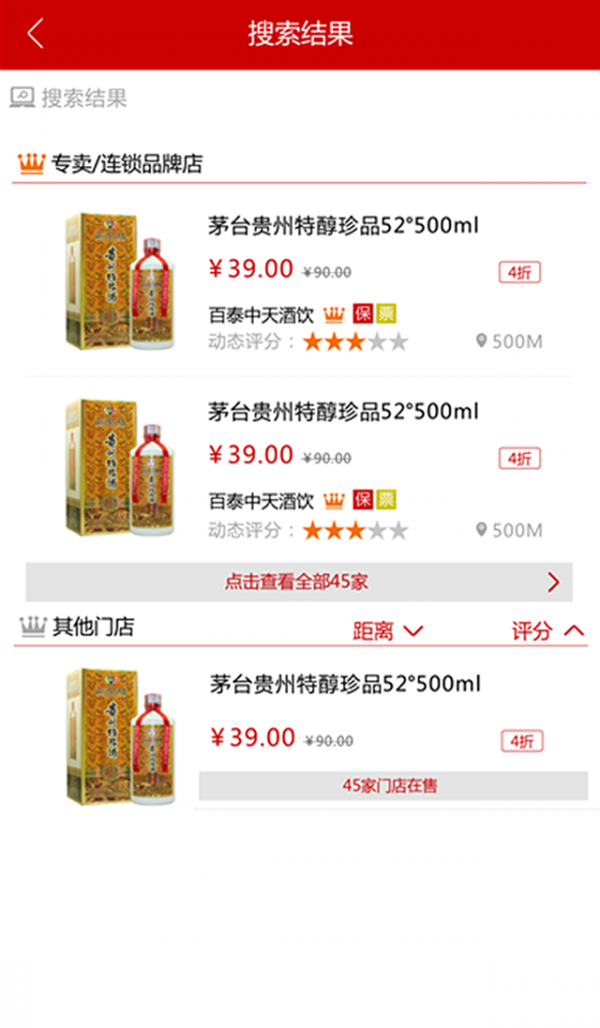The width and height of the screenshot is (600, 1028).
Task: Open the 茅台 product listed under 其他门店
Action: pos(344,685)
